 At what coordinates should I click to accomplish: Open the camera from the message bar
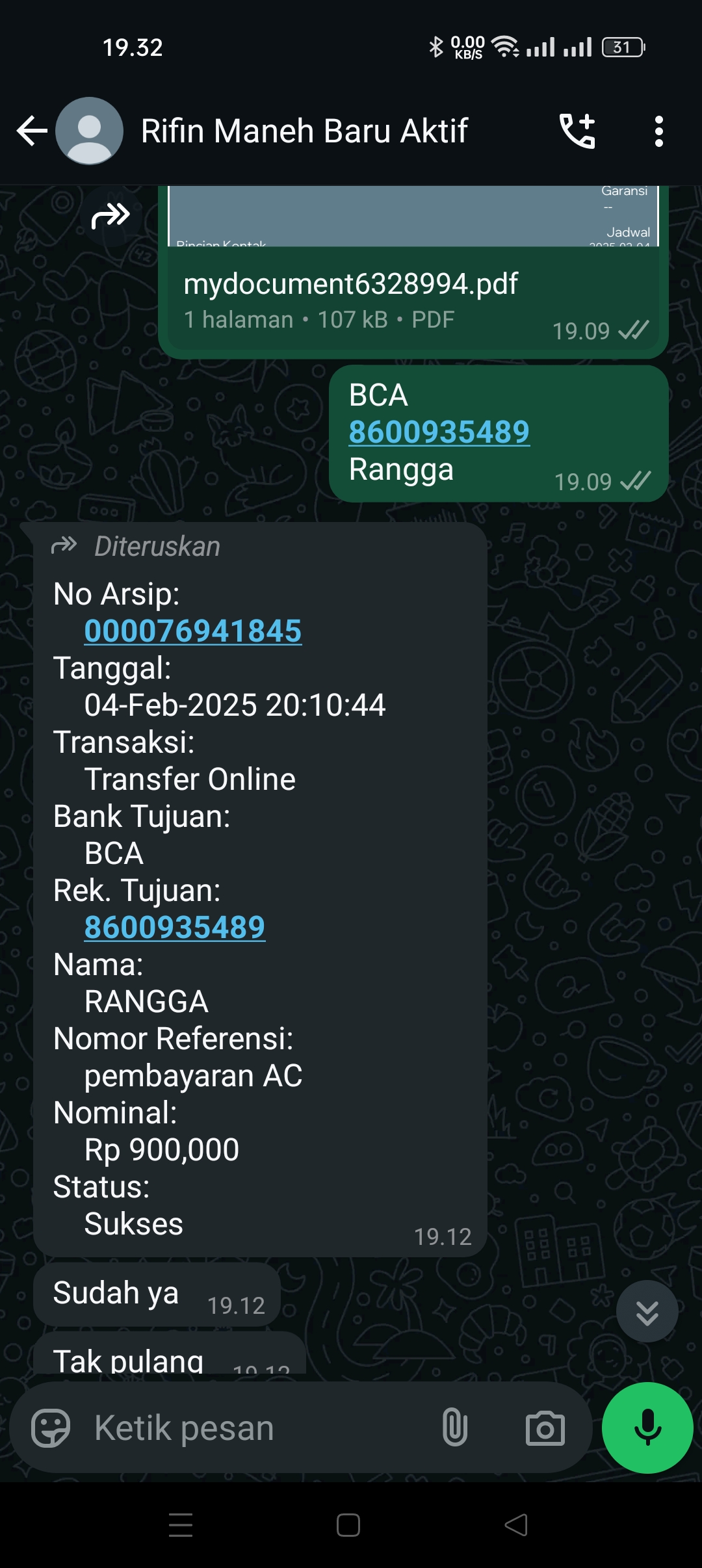point(545,1428)
